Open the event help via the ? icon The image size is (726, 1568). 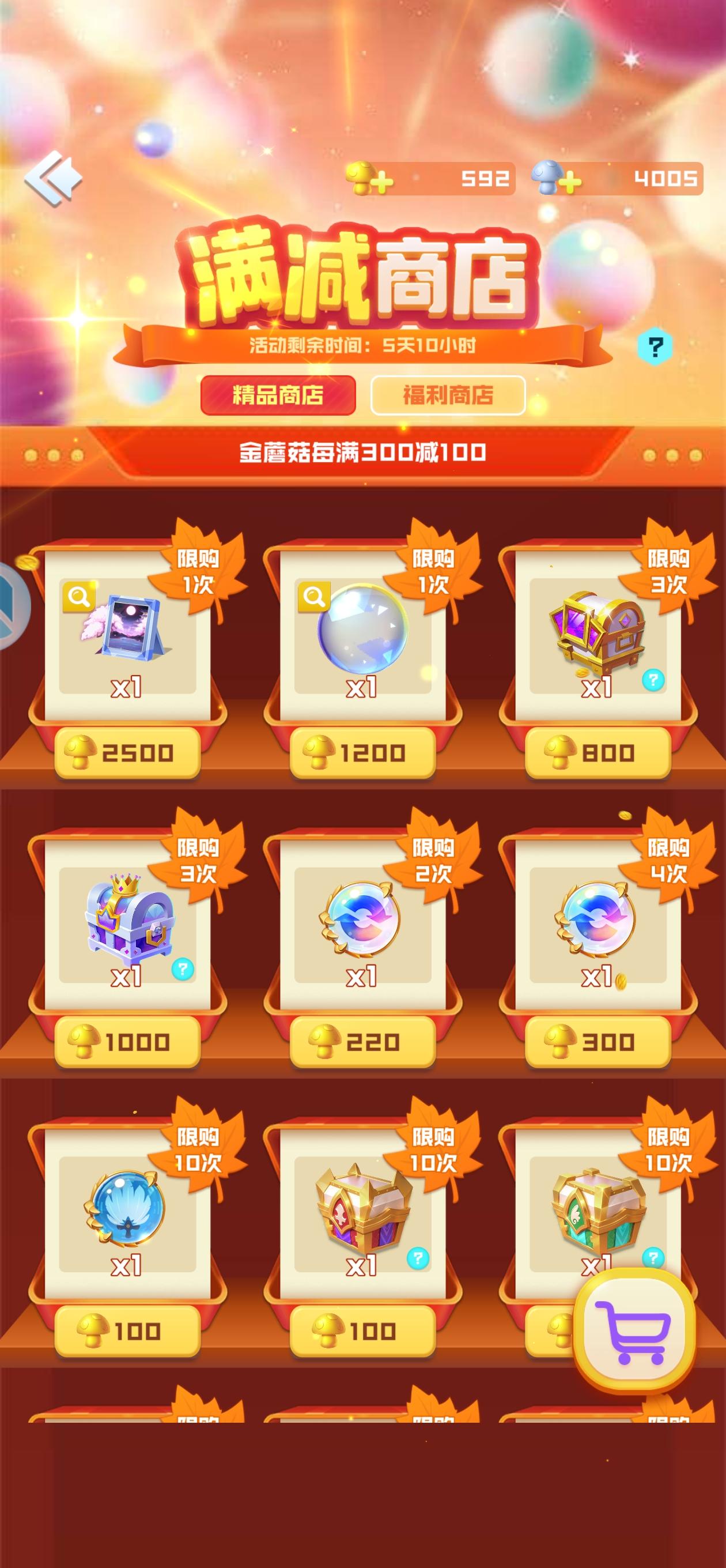click(x=654, y=347)
